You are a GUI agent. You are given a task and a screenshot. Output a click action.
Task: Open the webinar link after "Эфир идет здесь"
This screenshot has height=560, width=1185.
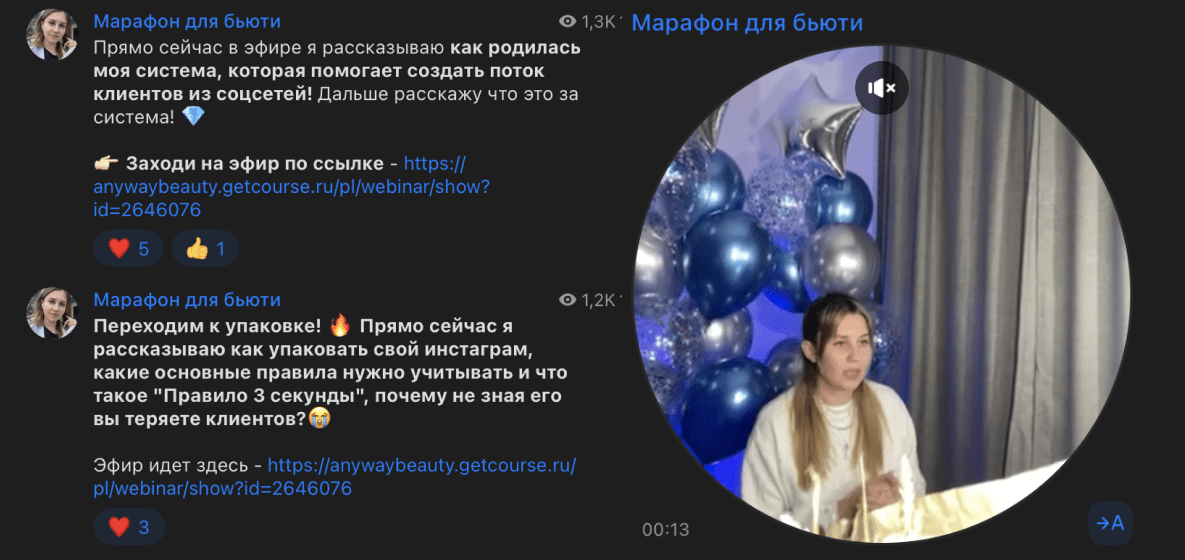click(x=421, y=466)
